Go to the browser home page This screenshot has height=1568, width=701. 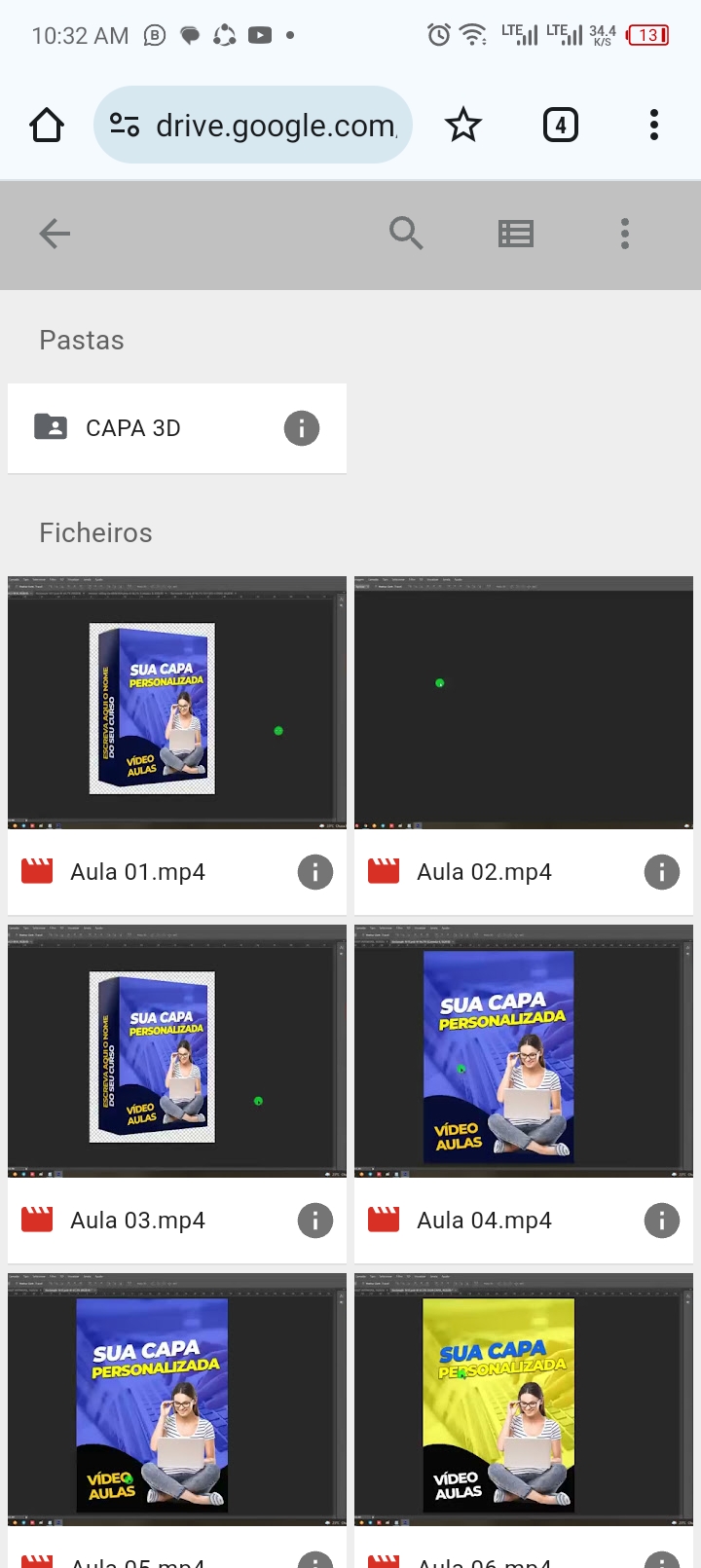(47, 125)
